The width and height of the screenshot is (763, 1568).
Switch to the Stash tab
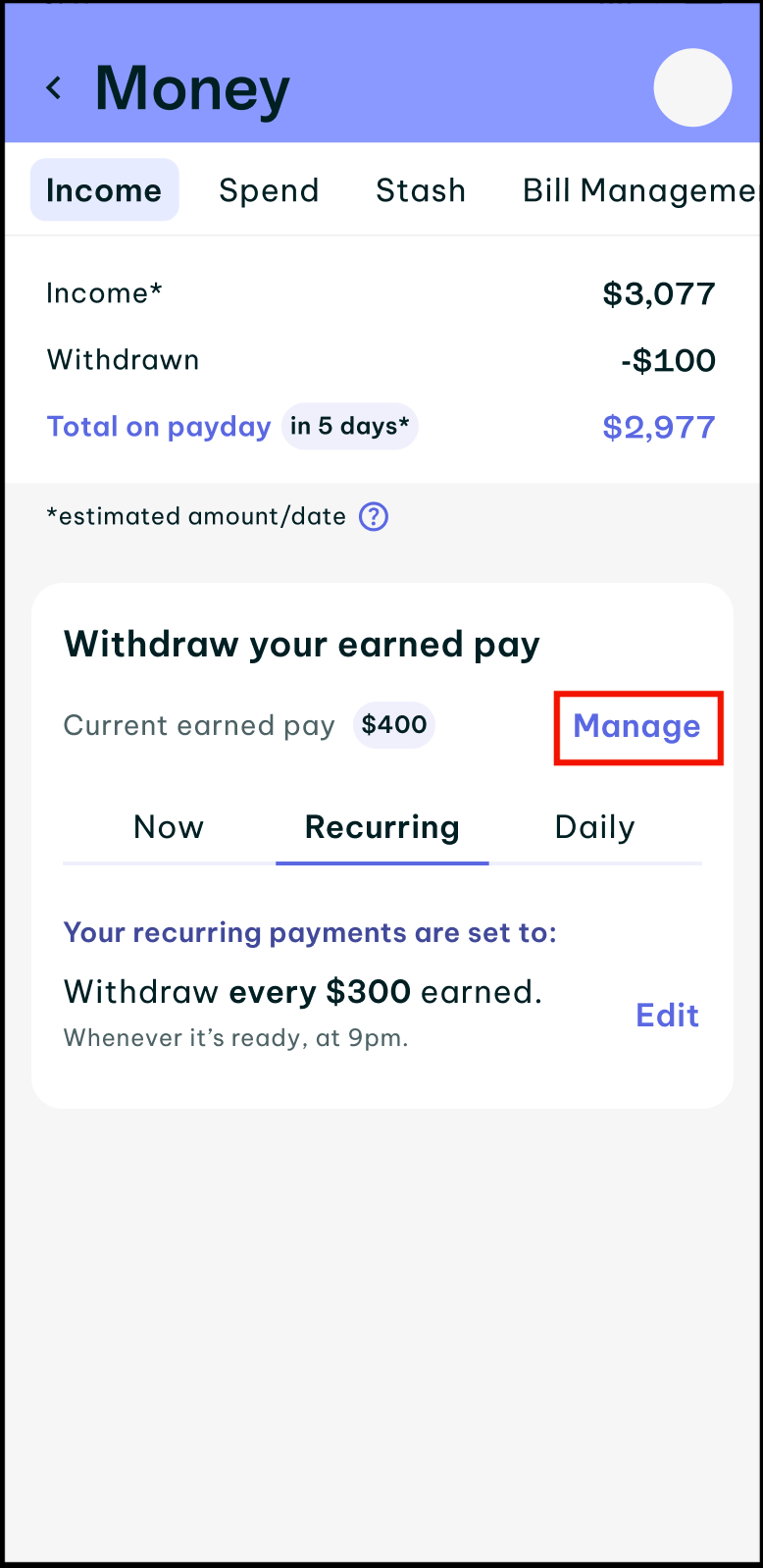click(x=421, y=190)
